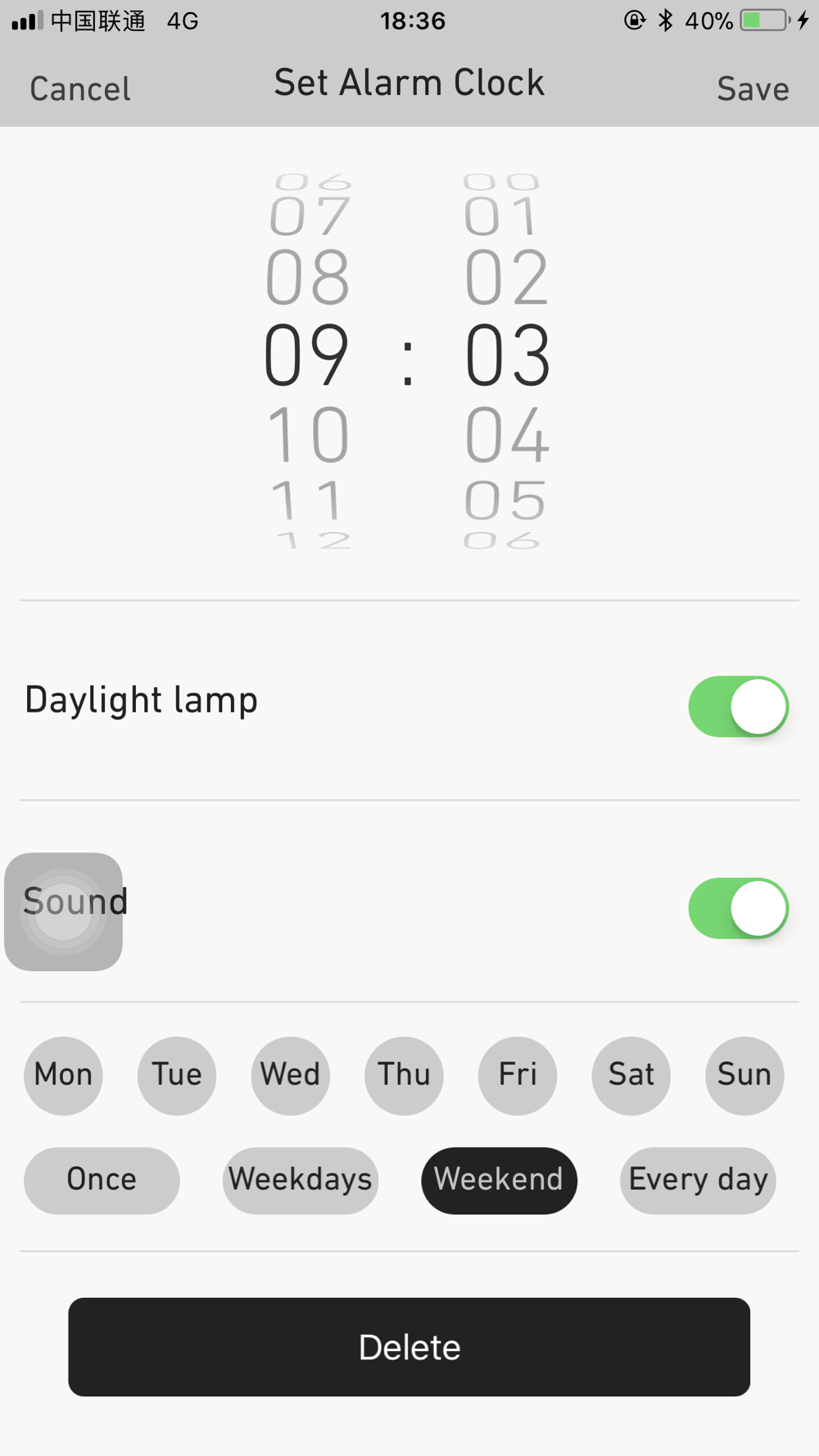Save the alarm clock
This screenshot has width=819, height=1456.
(x=752, y=88)
